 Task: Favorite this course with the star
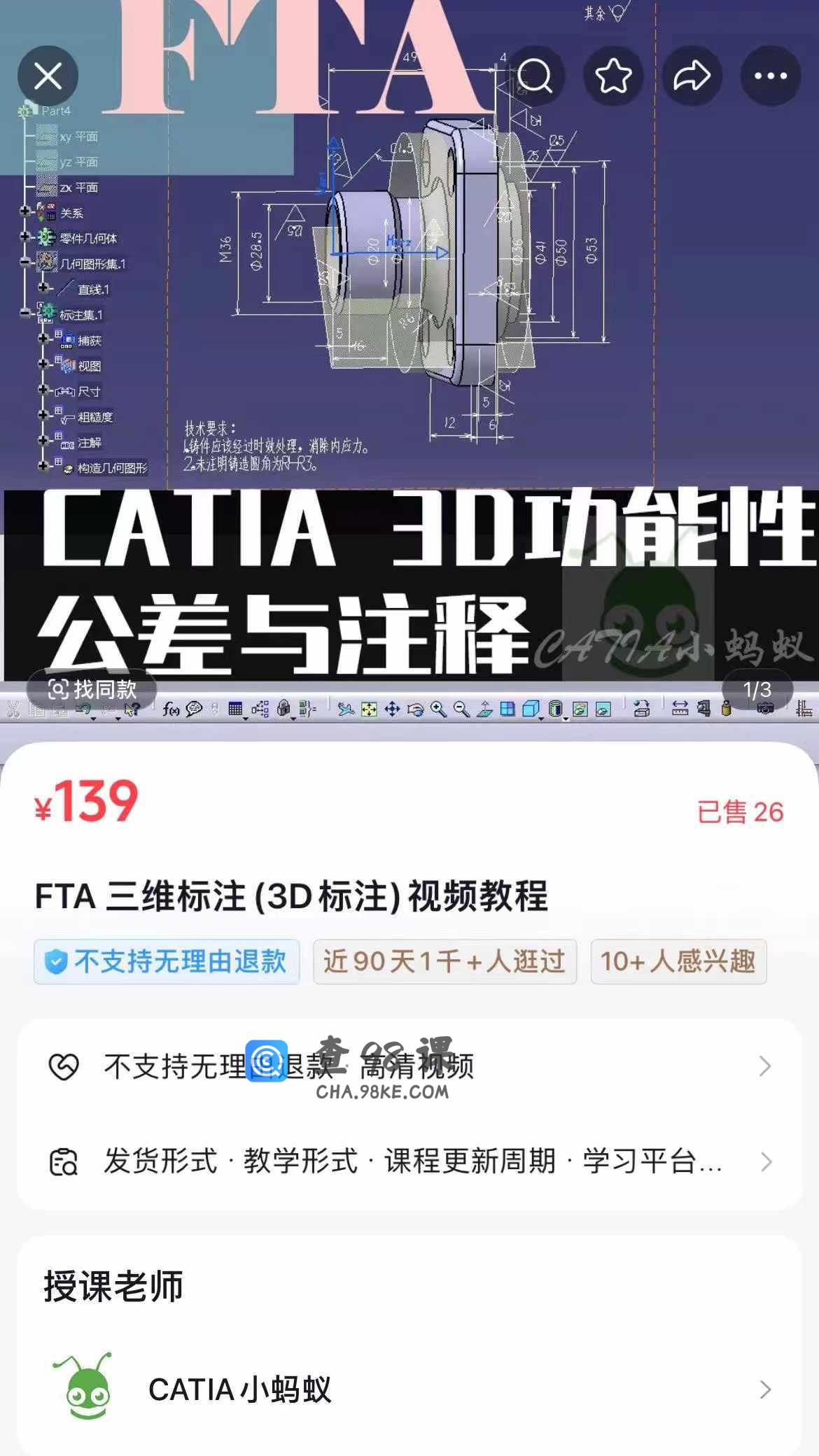coord(613,76)
